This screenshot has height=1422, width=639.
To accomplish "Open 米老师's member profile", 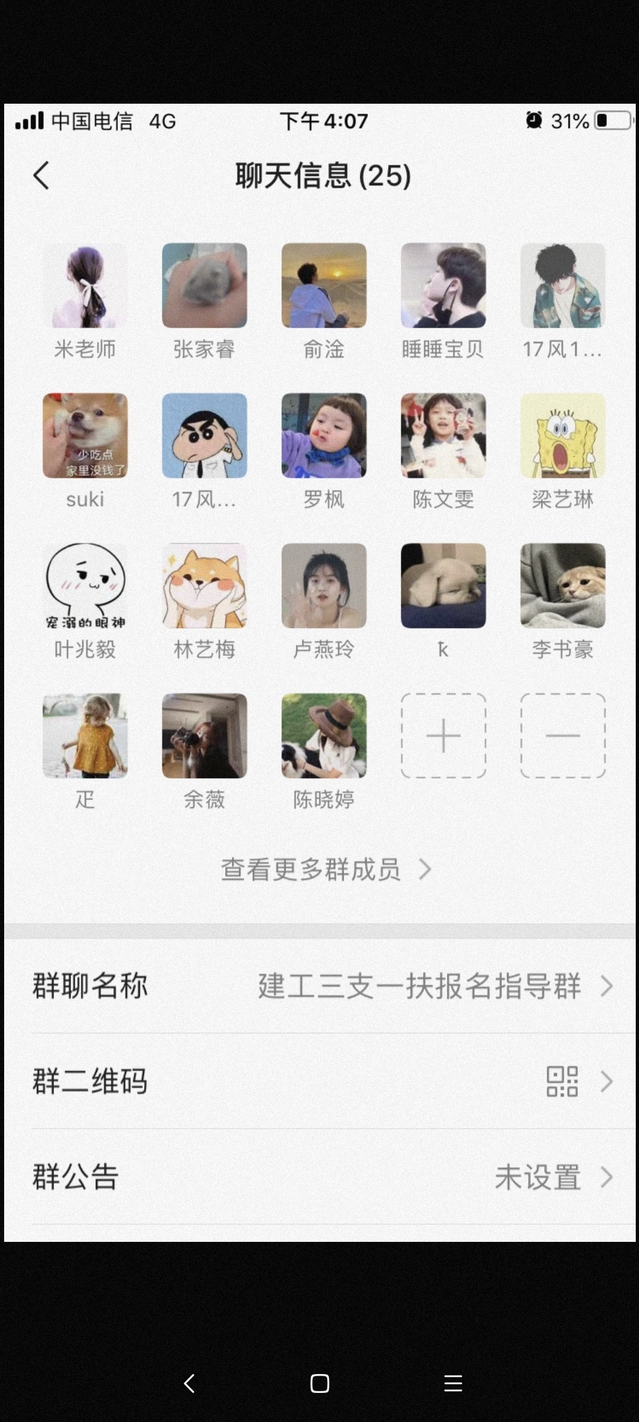I will tap(85, 286).
